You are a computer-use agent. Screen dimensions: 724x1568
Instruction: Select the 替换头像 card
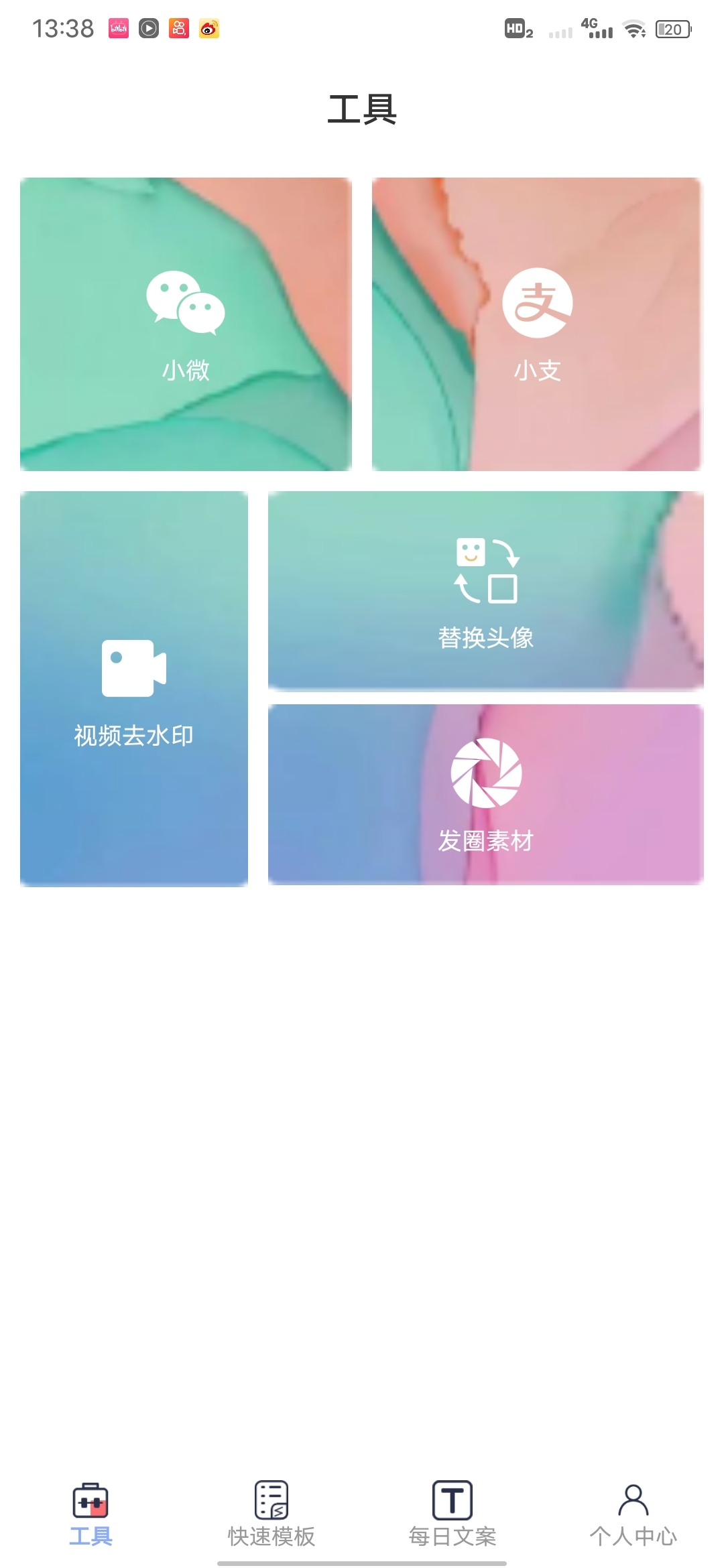pyautogui.click(x=486, y=590)
